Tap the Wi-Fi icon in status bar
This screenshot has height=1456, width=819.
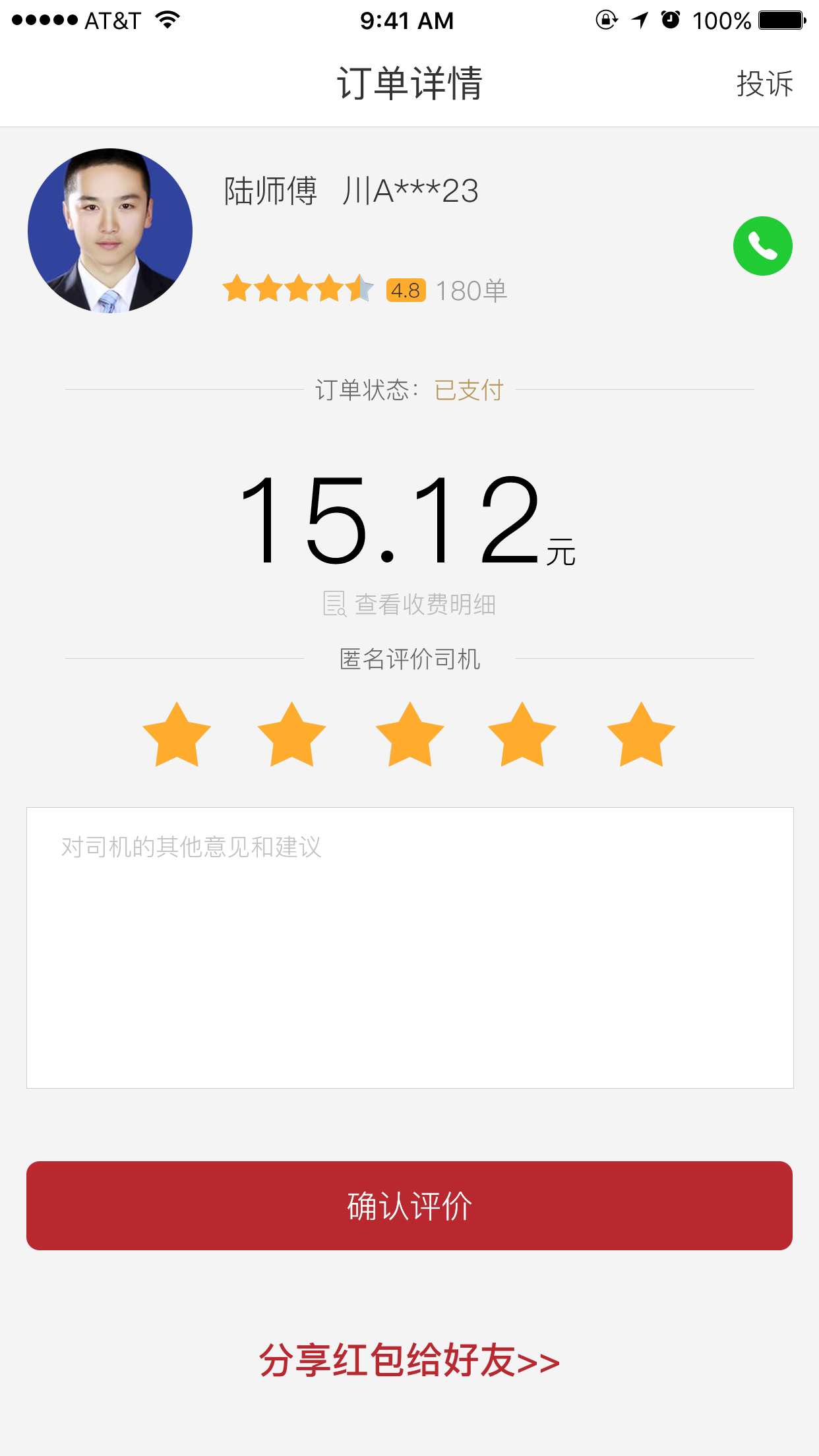(x=167, y=19)
